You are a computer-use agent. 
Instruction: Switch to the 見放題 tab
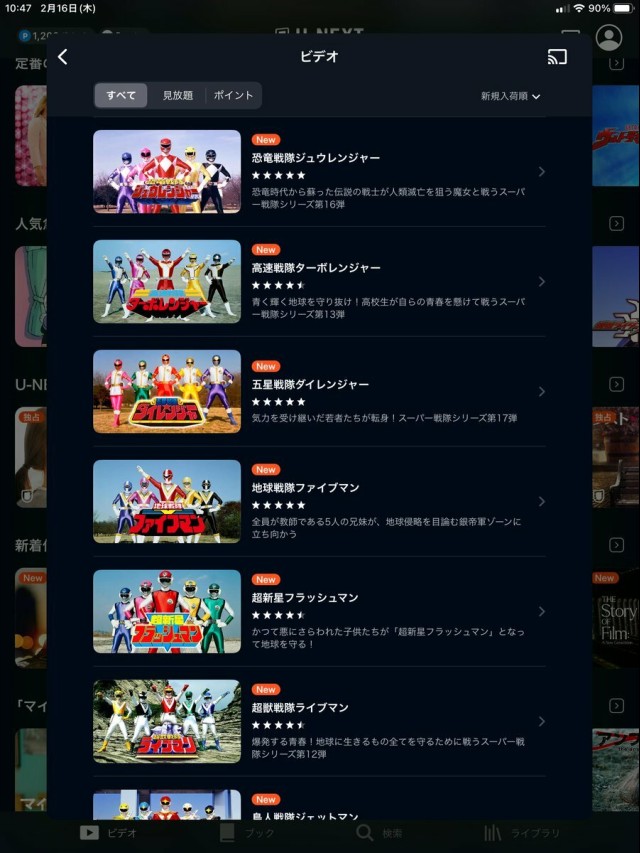click(x=178, y=96)
